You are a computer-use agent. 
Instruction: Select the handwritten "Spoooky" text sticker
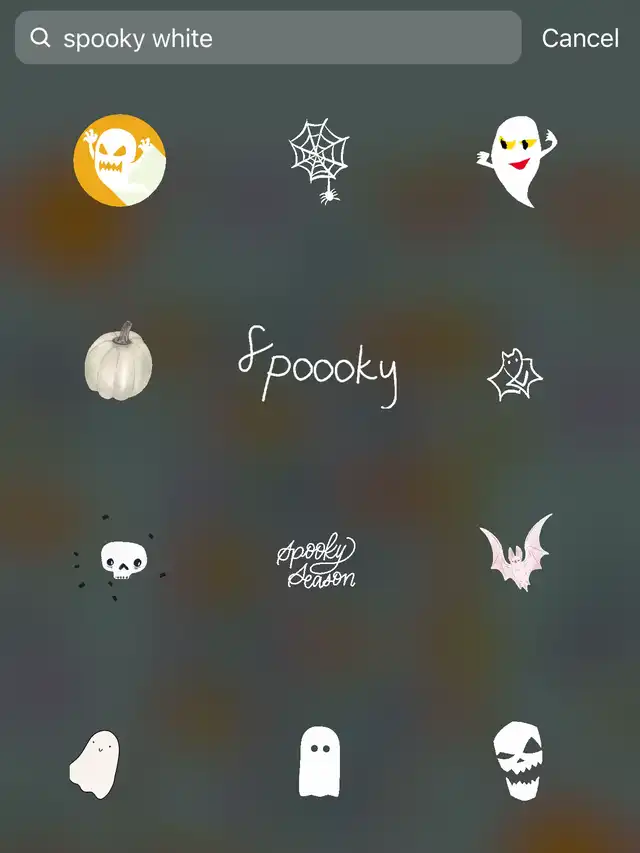[x=318, y=368]
